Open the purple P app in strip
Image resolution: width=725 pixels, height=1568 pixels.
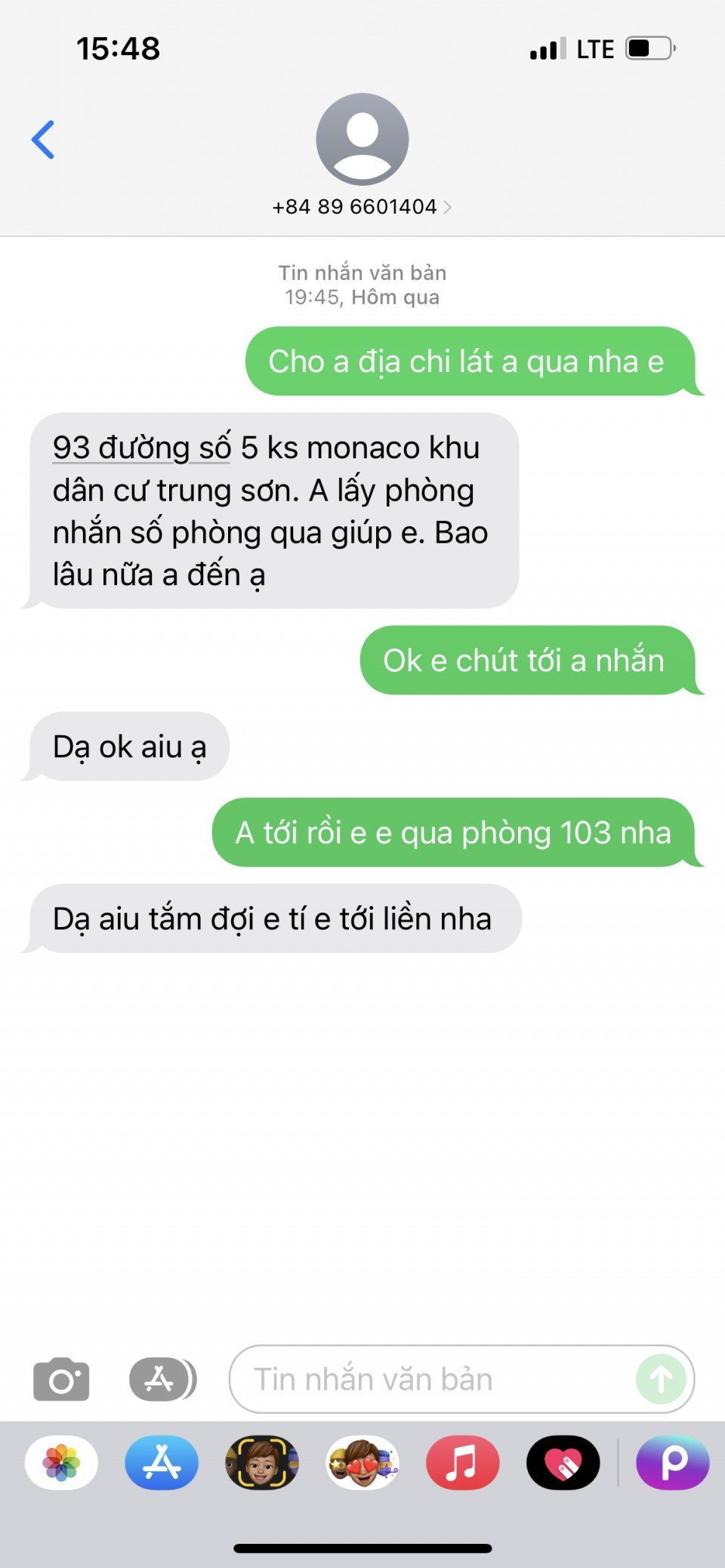(673, 1462)
